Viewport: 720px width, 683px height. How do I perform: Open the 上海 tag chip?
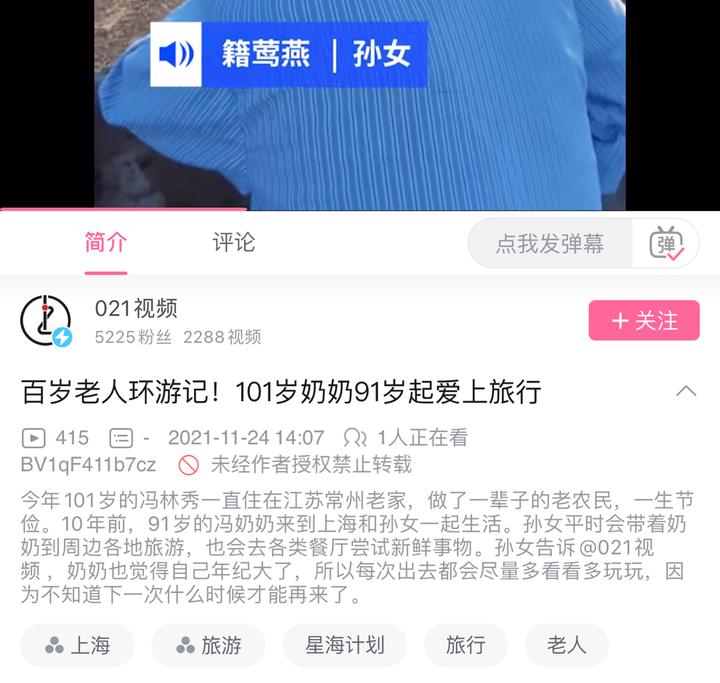click(77, 645)
